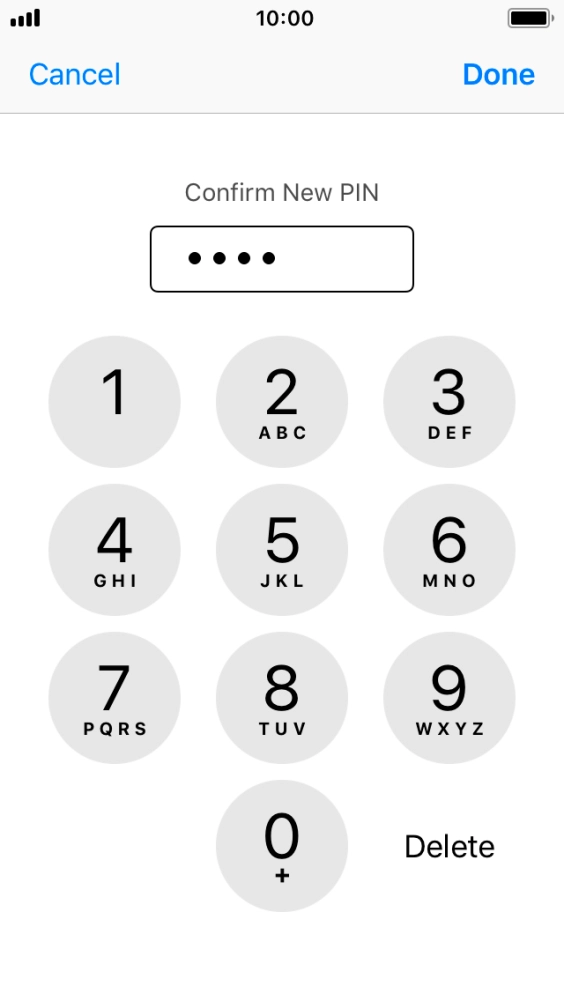The width and height of the screenshot is (564, 1001).
Task: Tap Done to confirm the PIN
Action: (499, 75)
